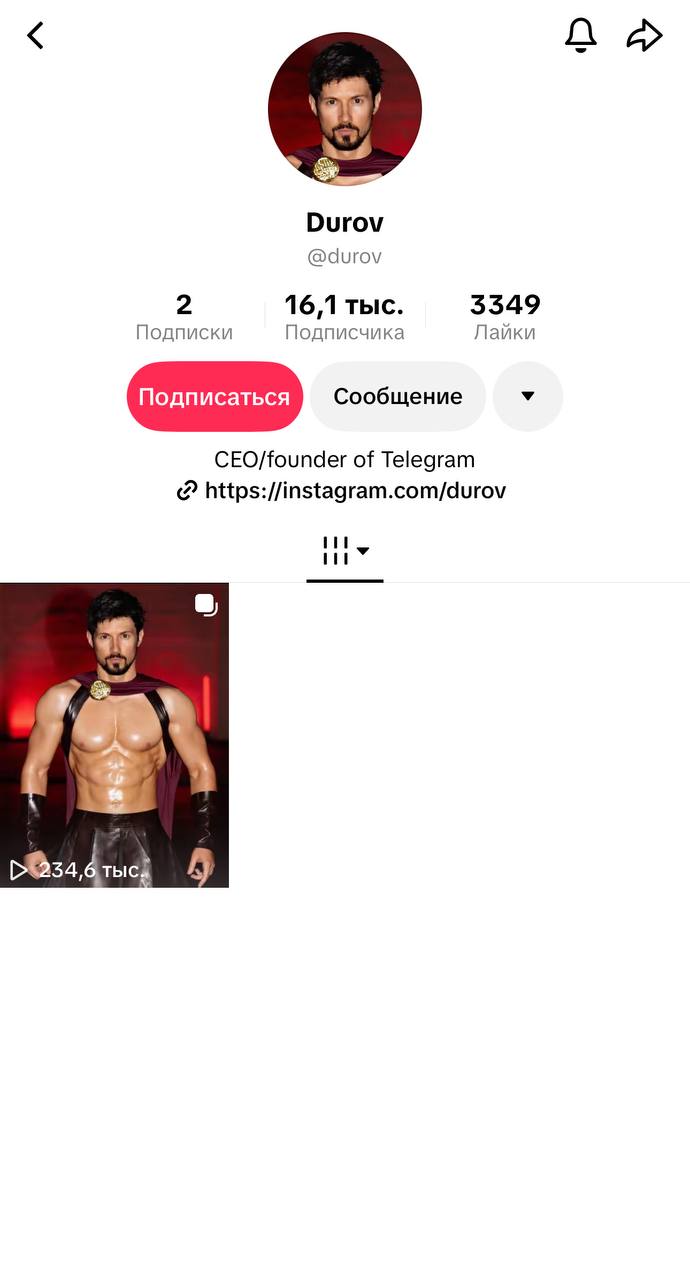The height and width of the screenshot is (1280, 690).
Task: Tap the Подписаться button
Action: (214, 396)
